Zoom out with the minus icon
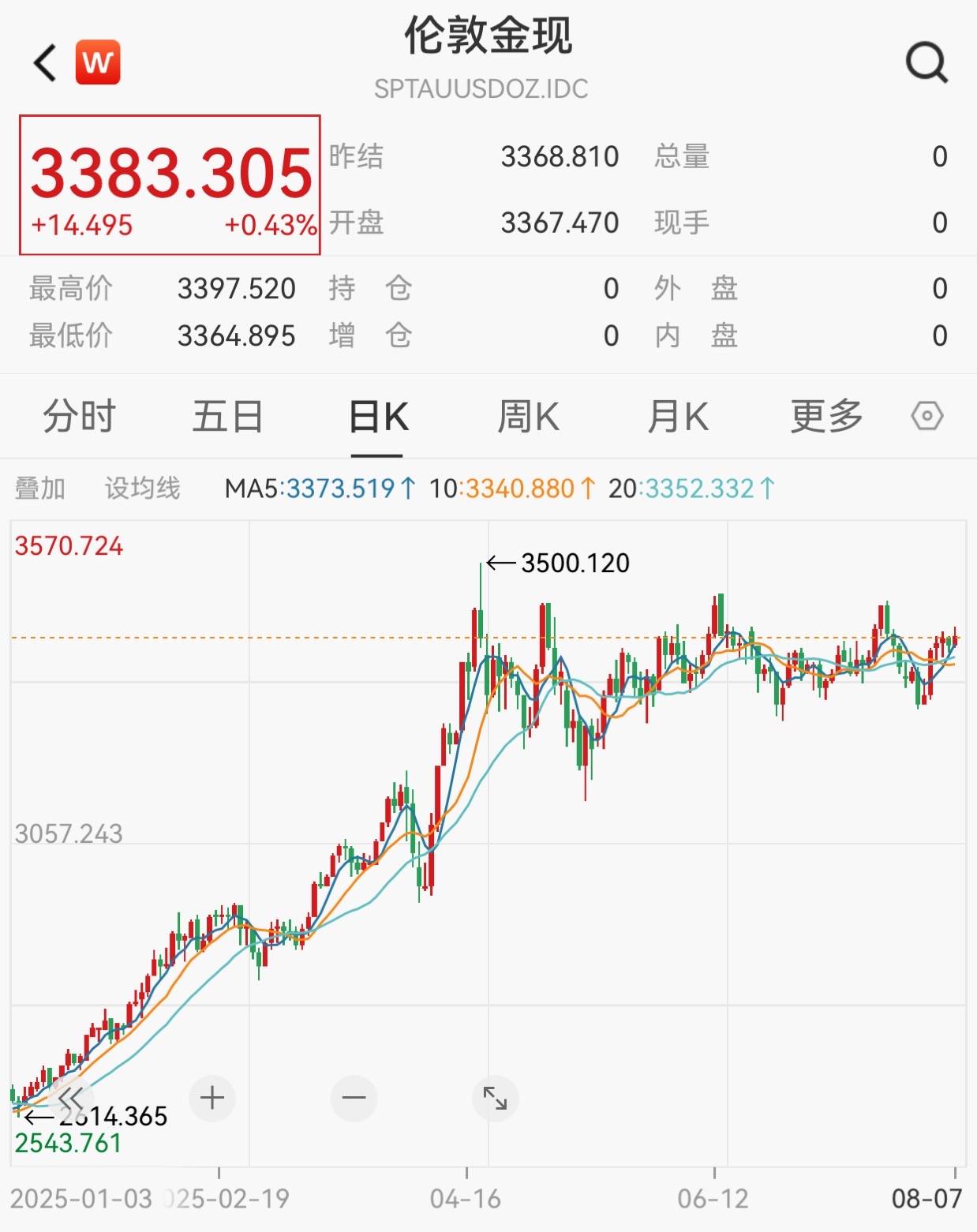977x1232 pixels. pos(354,1097)
